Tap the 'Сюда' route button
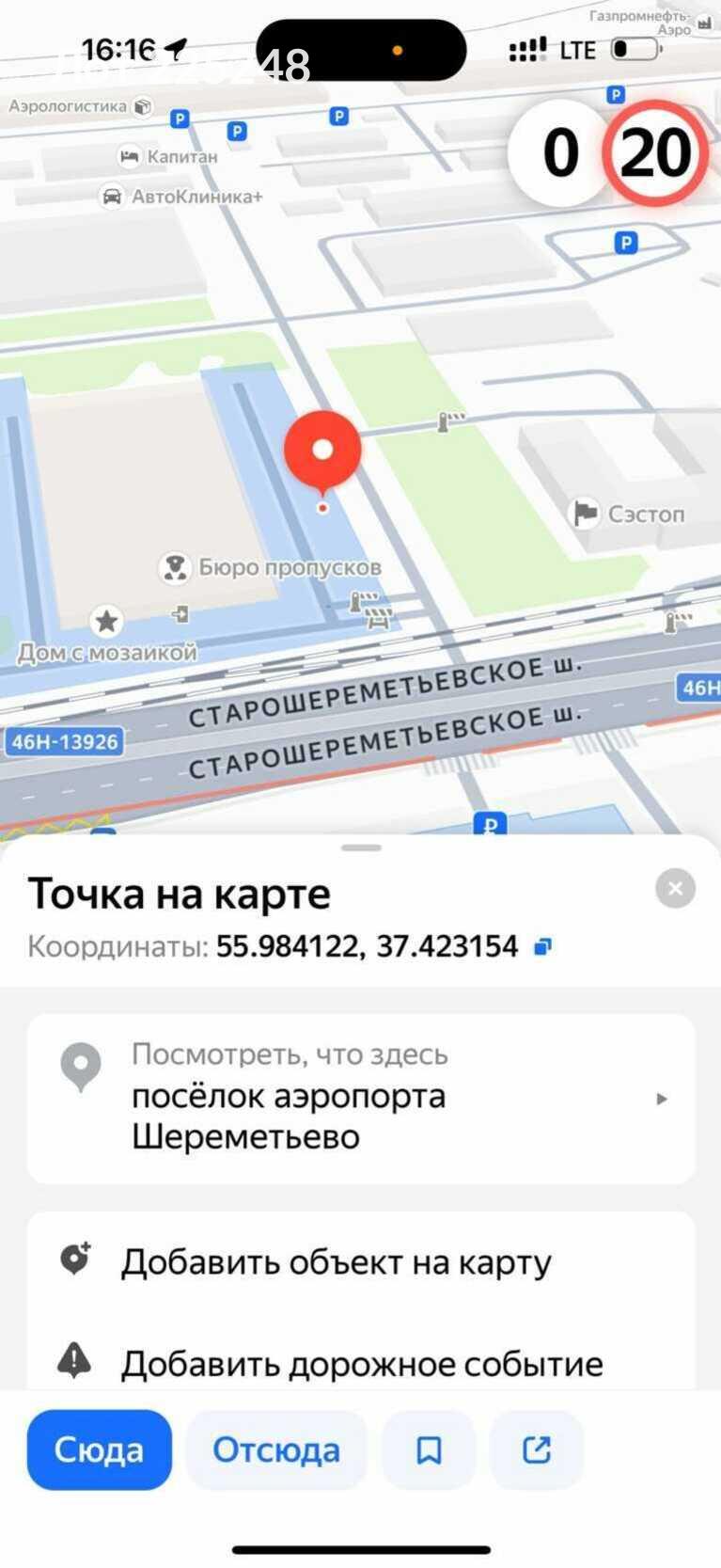Image resolution: width=721 pixels, height=1568 pixels. pos(99,1449)
